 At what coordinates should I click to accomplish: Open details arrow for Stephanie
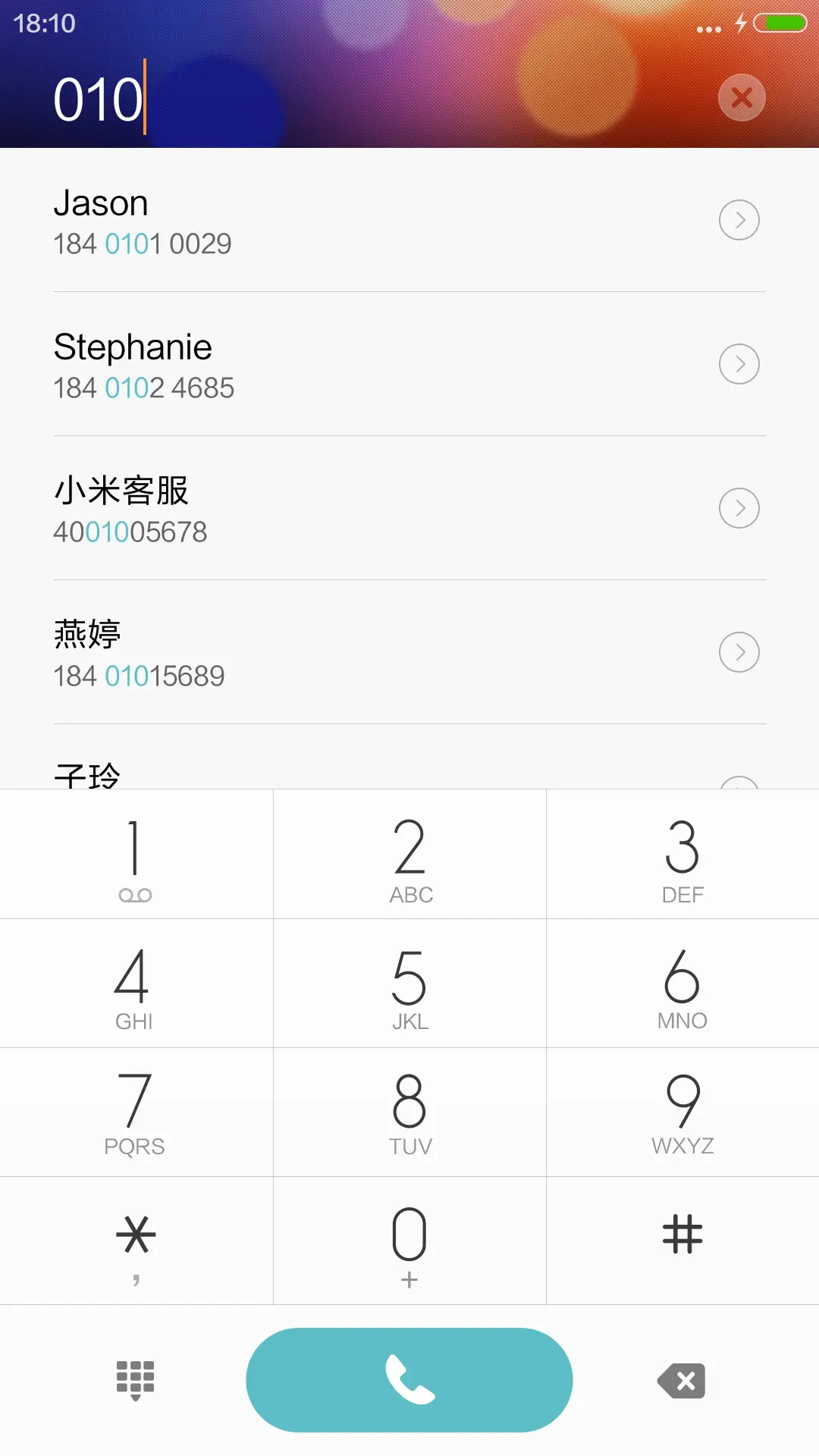(x=739, y=364)
